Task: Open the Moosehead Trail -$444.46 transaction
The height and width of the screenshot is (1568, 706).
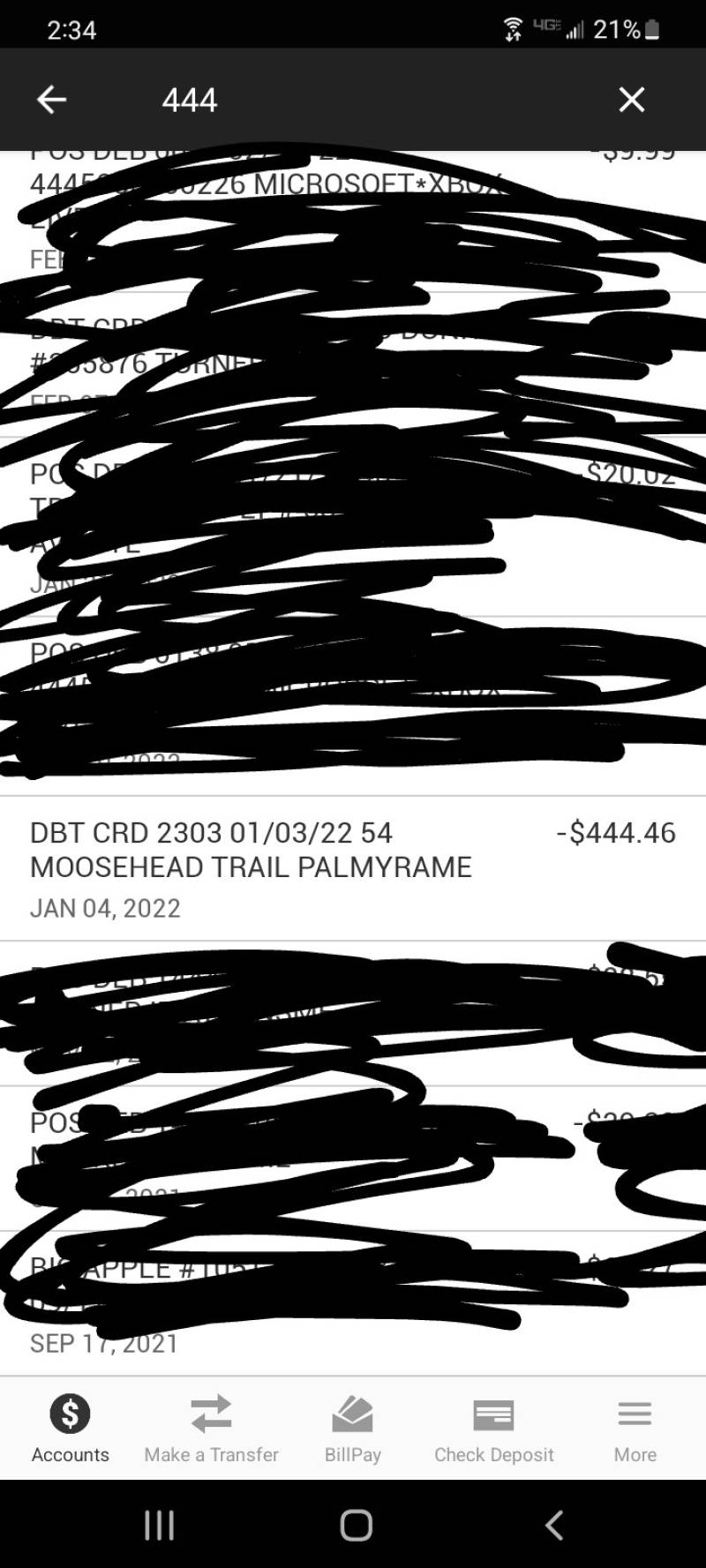Action: point(353,869)
